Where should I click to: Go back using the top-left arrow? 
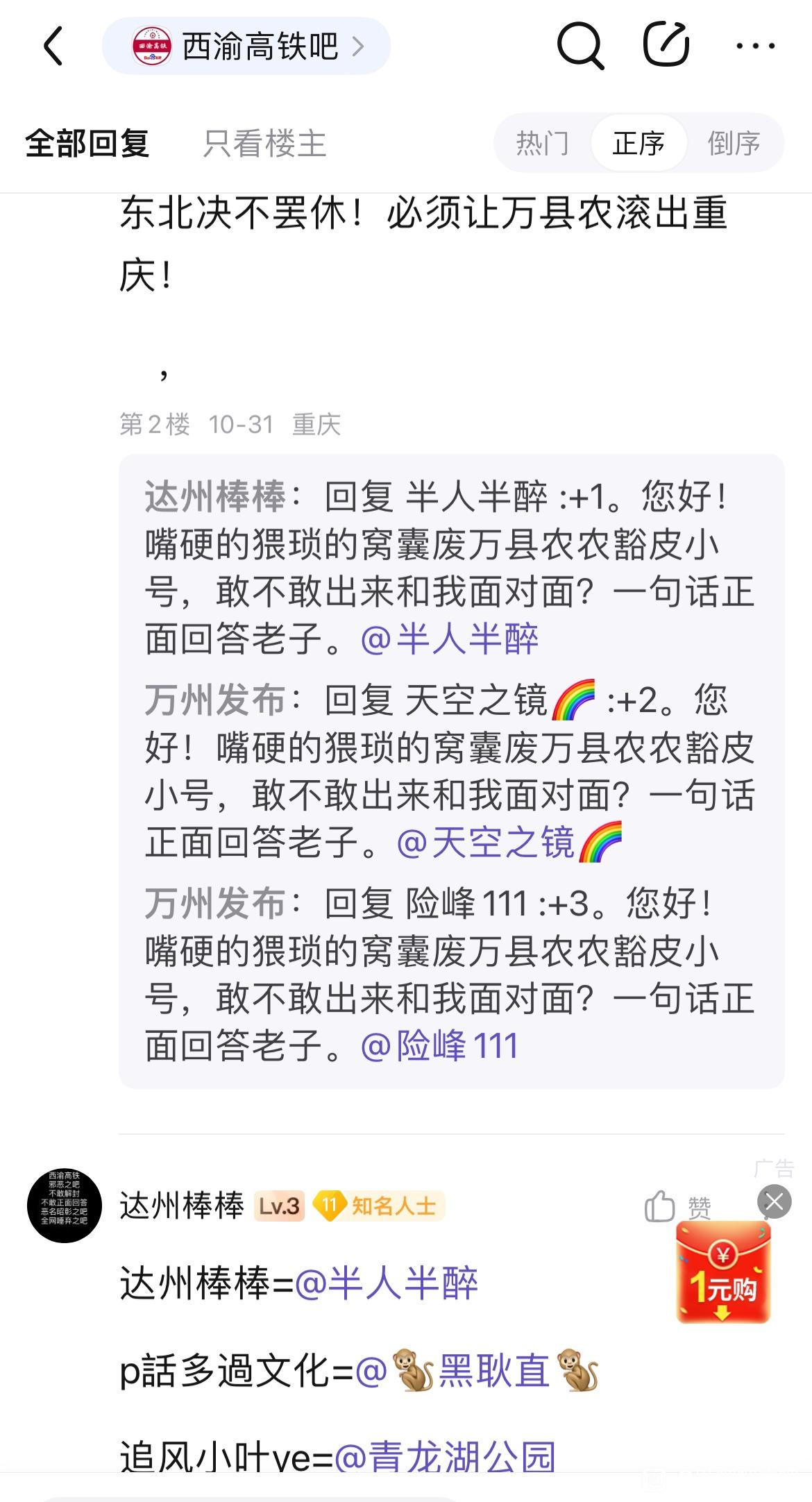click(x=53, y=46)
